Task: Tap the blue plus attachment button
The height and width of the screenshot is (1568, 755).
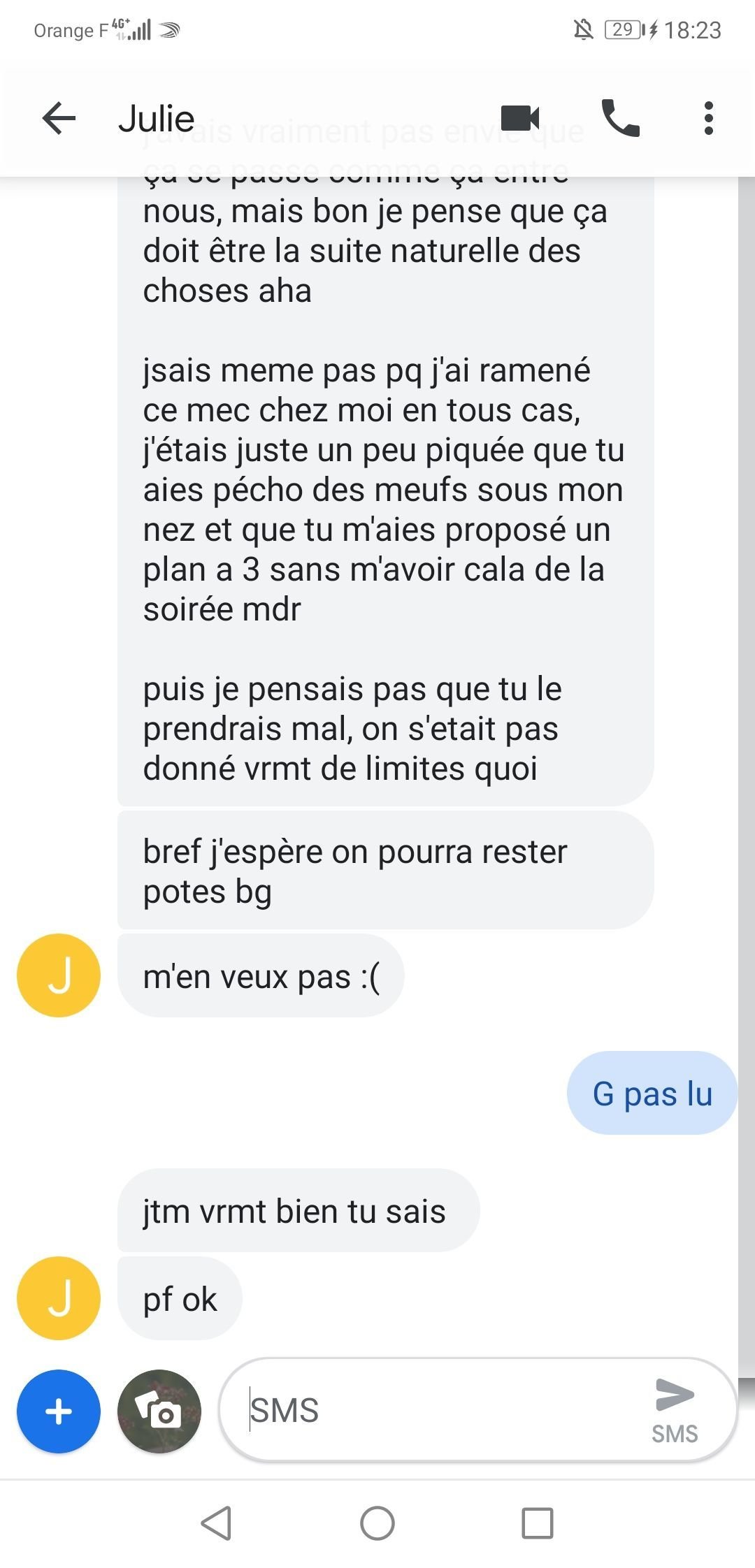Action: click(x=59, y=1411)
